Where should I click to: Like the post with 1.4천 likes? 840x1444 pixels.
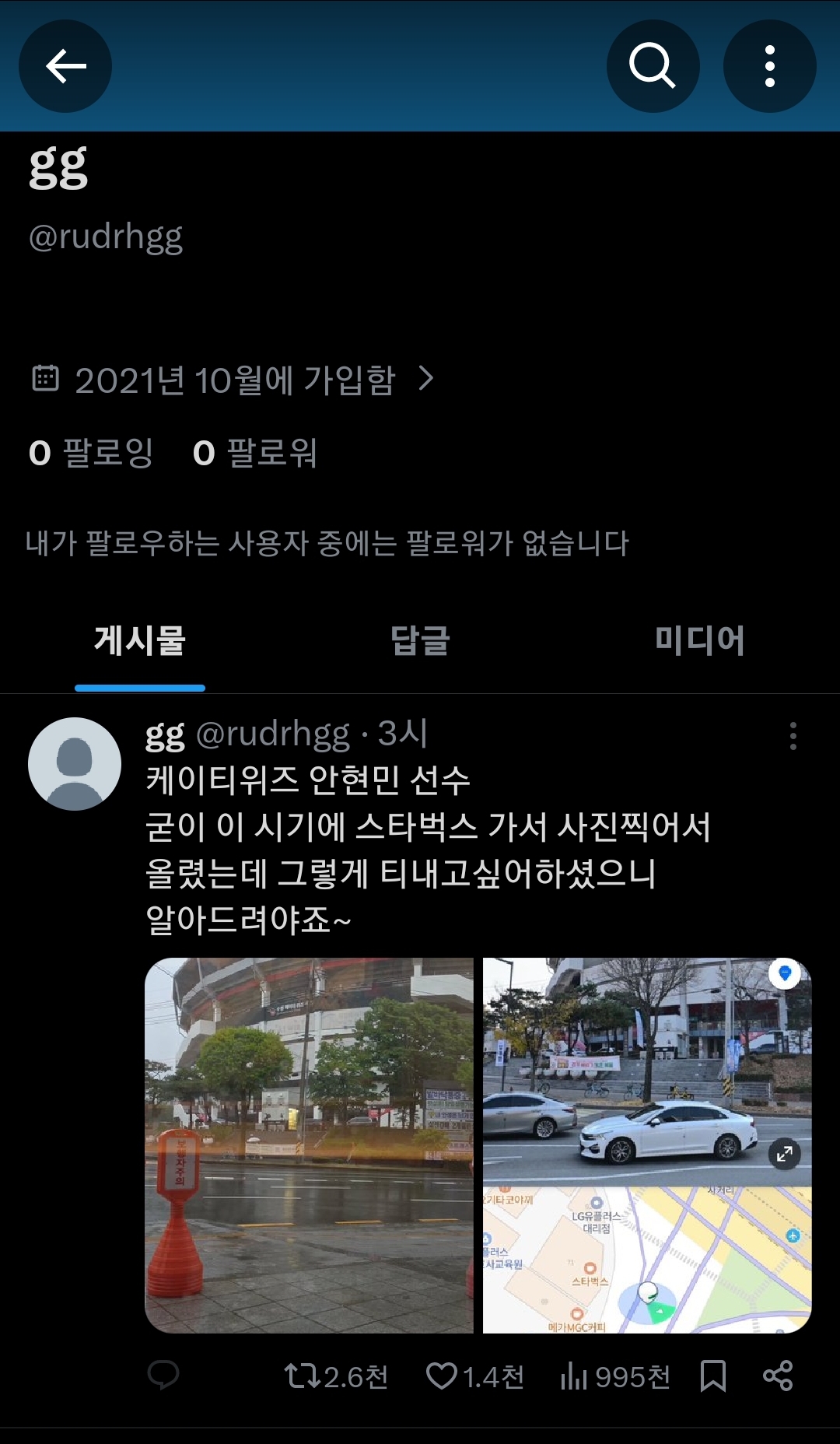coord(474,1376)
